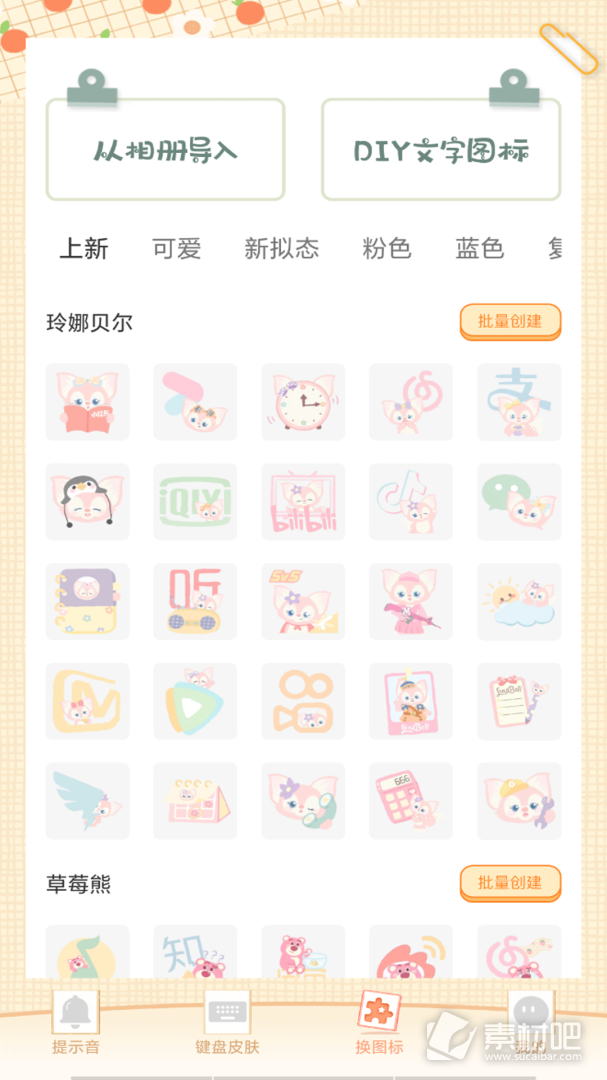The height and width of the screenshot is (1080, 607).
Task: Pick the 玲娜贝尔 weather icon
Action: (x=519, y=601)
